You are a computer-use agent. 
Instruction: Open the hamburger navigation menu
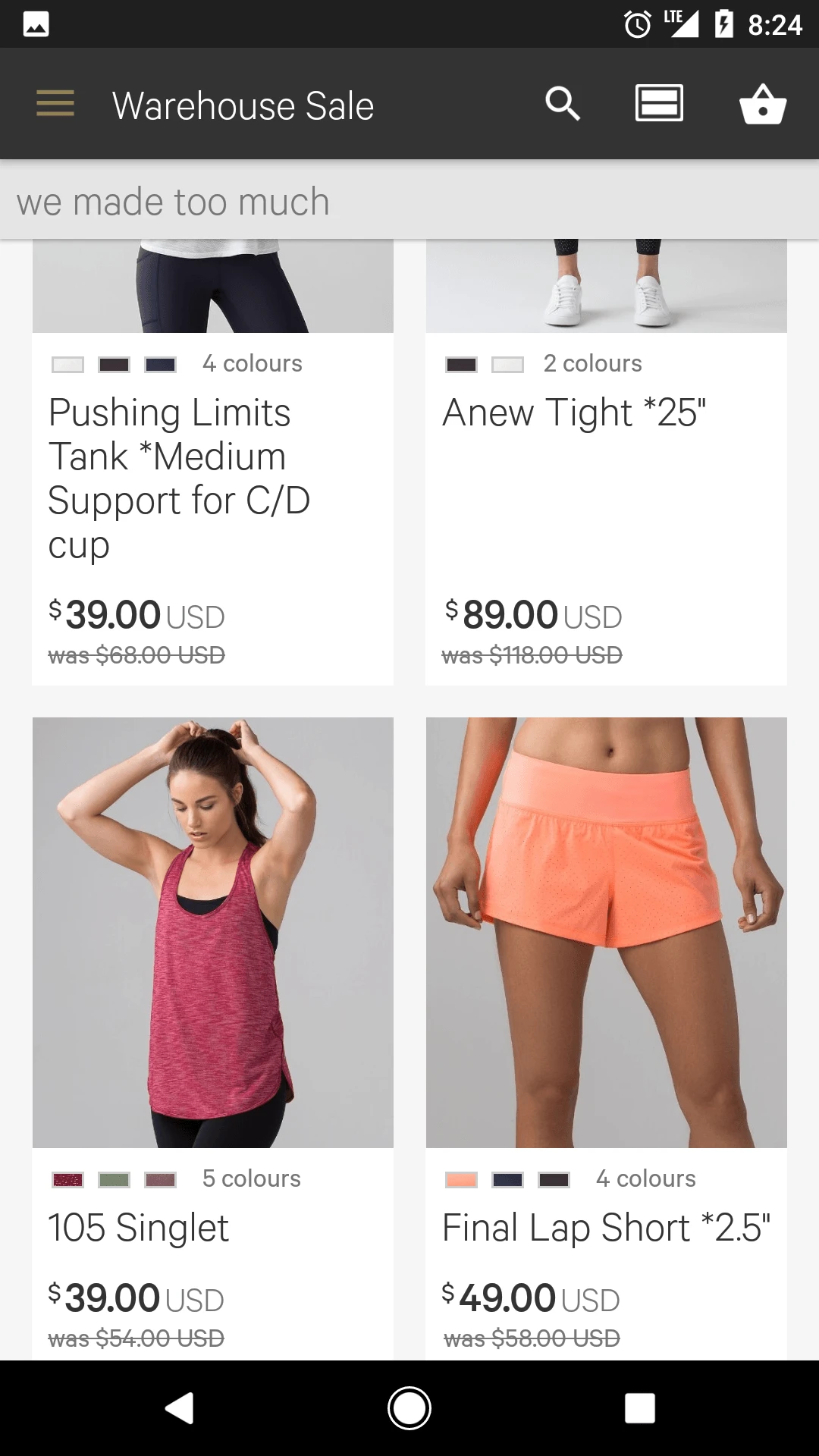pyautogui.click(x=55, y=104)
